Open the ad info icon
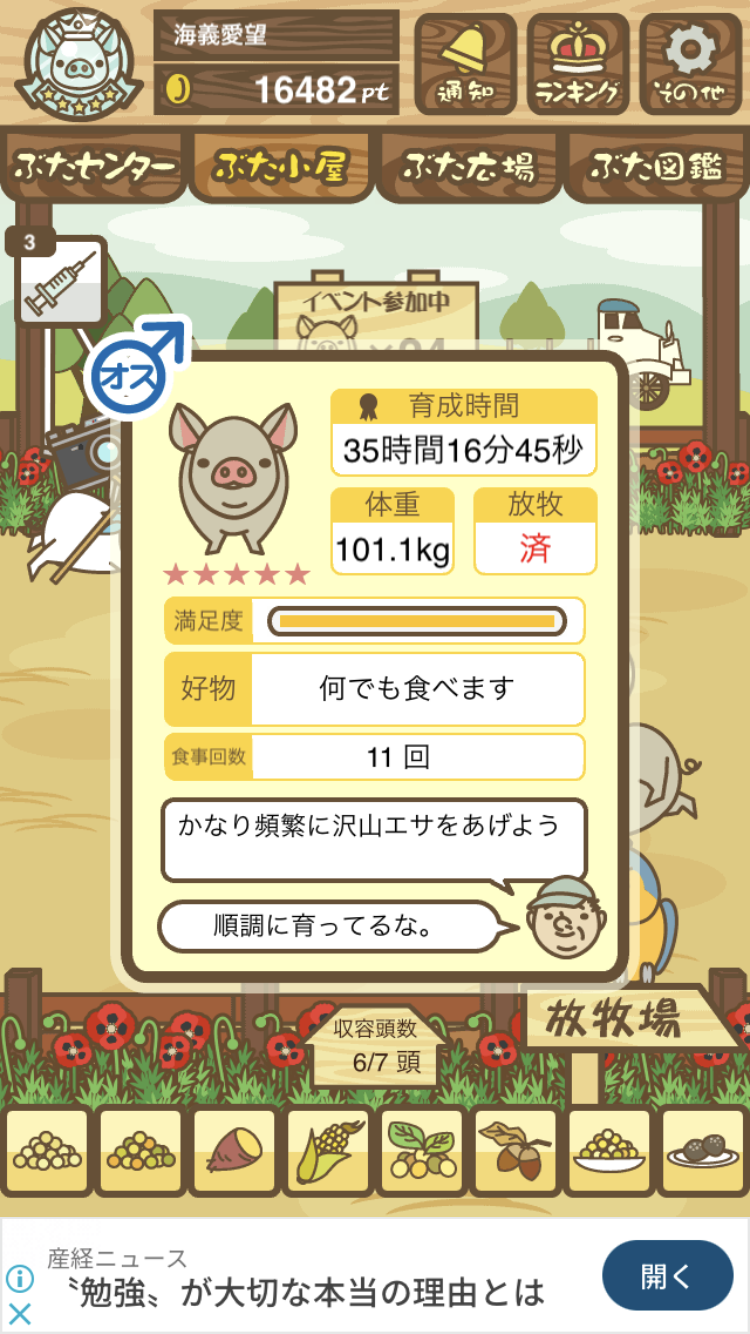This screenshot has width=750, height=1334. point(19,1278)
